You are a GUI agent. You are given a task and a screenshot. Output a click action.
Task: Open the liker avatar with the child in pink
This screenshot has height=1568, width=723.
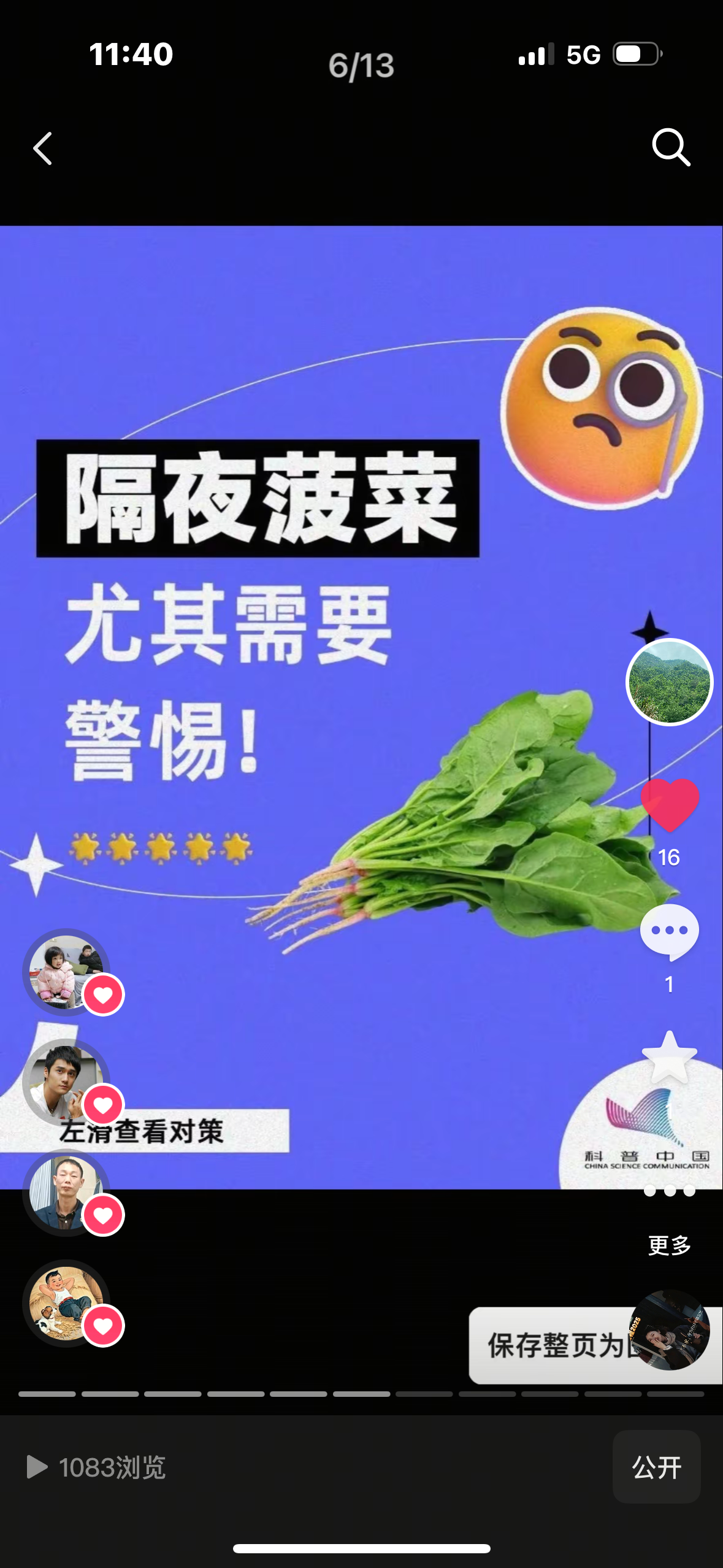pyautogui.click(x=65, y=972)
